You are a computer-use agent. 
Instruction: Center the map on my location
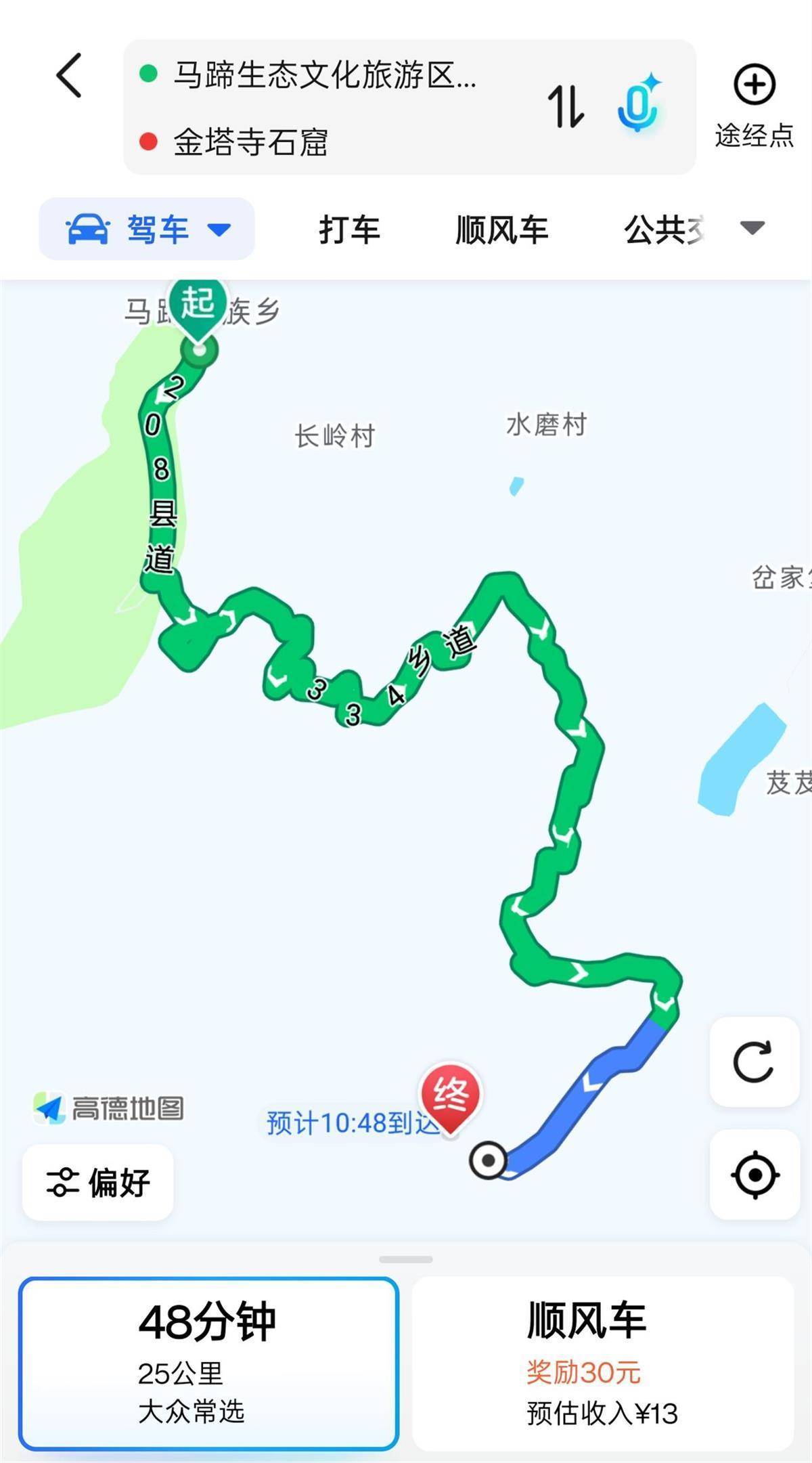754,1175
